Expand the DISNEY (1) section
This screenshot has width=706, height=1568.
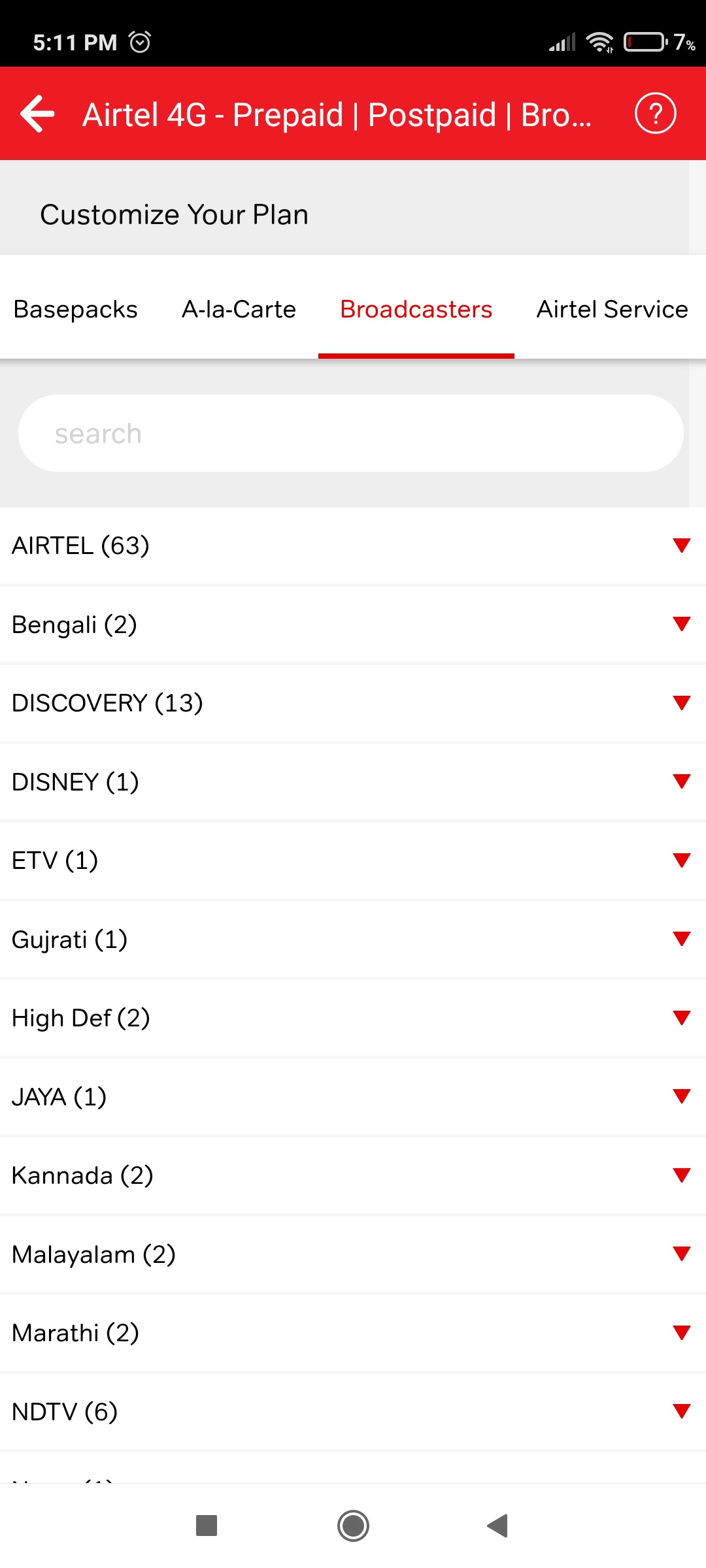[x=681, y=781]
